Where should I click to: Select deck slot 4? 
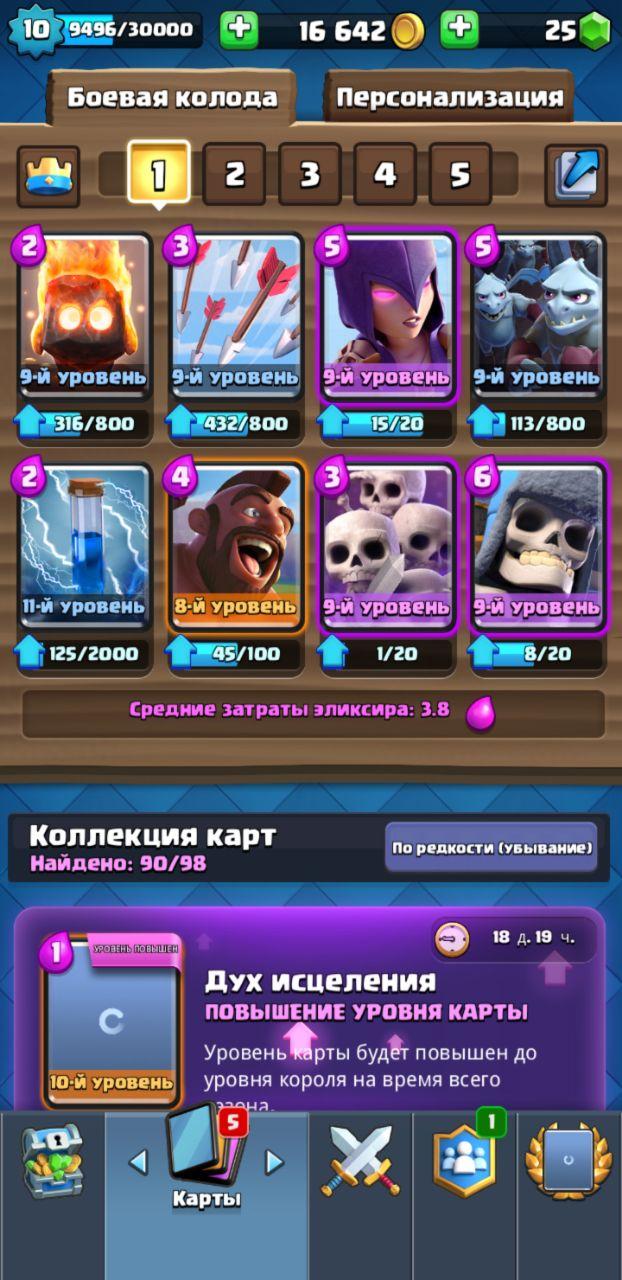pyautogui.click(x=385, y=175)
